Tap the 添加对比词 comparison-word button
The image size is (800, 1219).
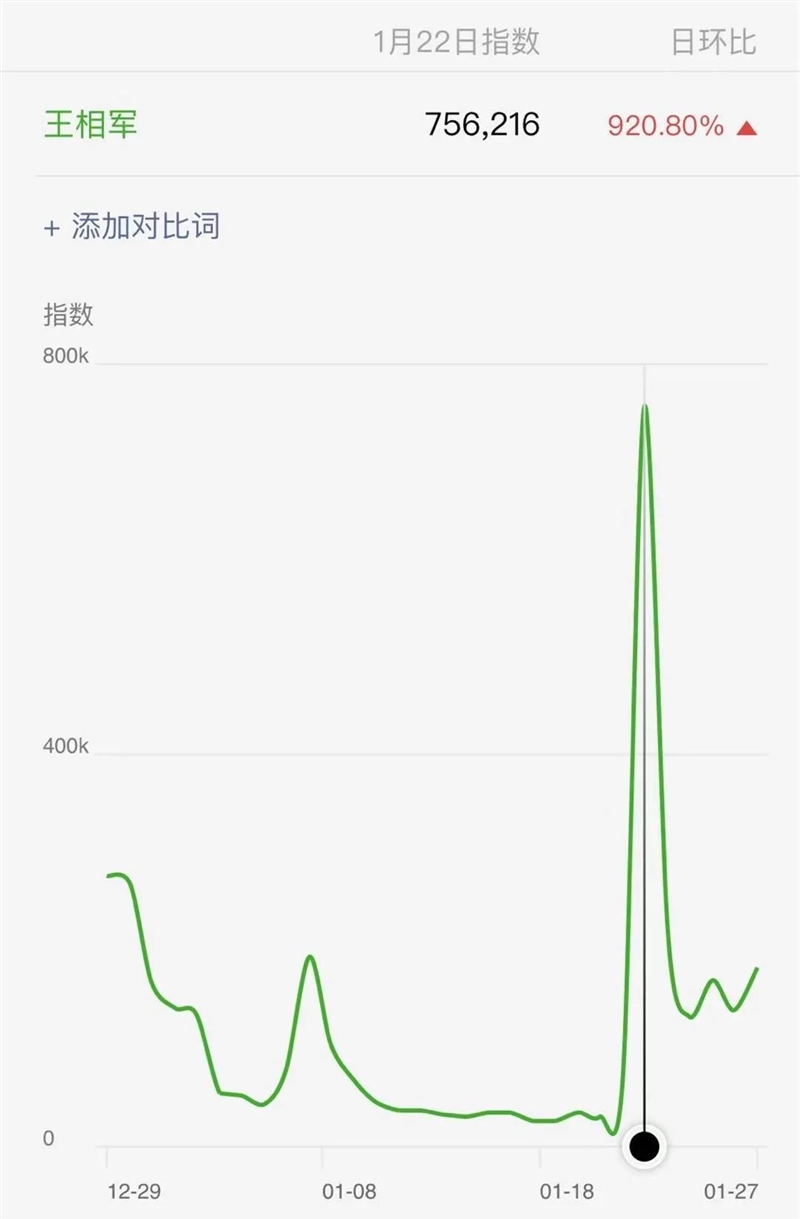[145, 227]
